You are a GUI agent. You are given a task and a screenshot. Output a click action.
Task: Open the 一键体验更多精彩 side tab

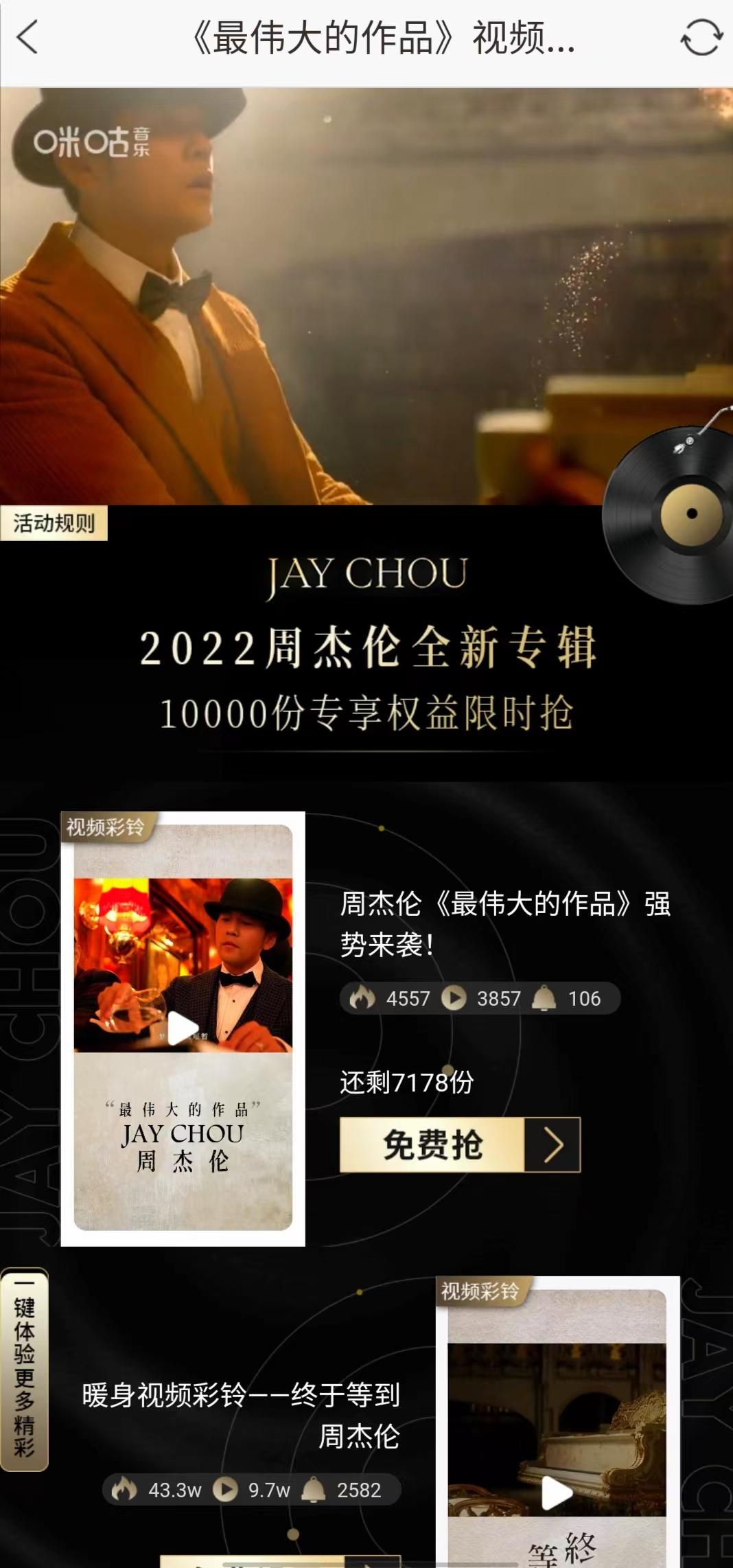(24, 1370)
